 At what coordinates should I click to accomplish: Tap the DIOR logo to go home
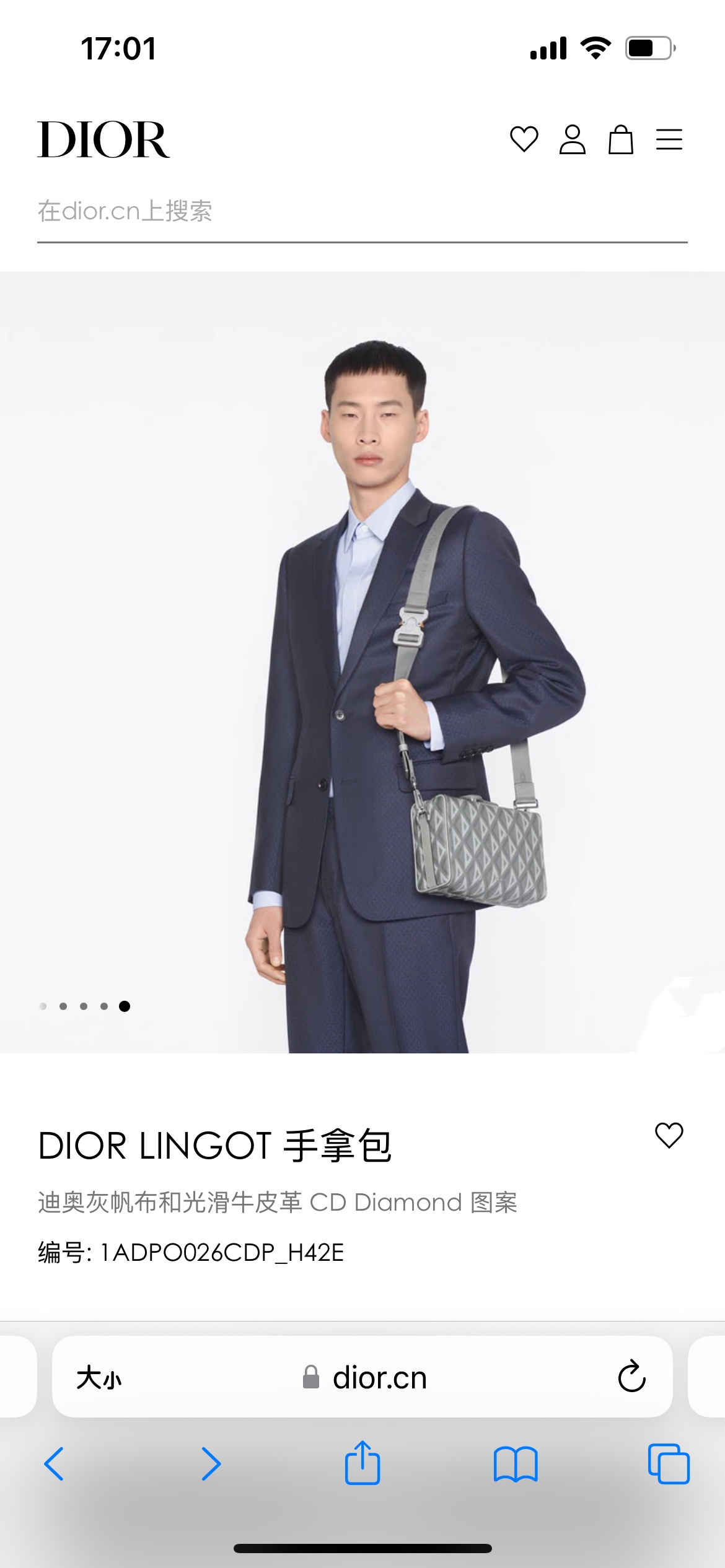click(x=103, y=140)
